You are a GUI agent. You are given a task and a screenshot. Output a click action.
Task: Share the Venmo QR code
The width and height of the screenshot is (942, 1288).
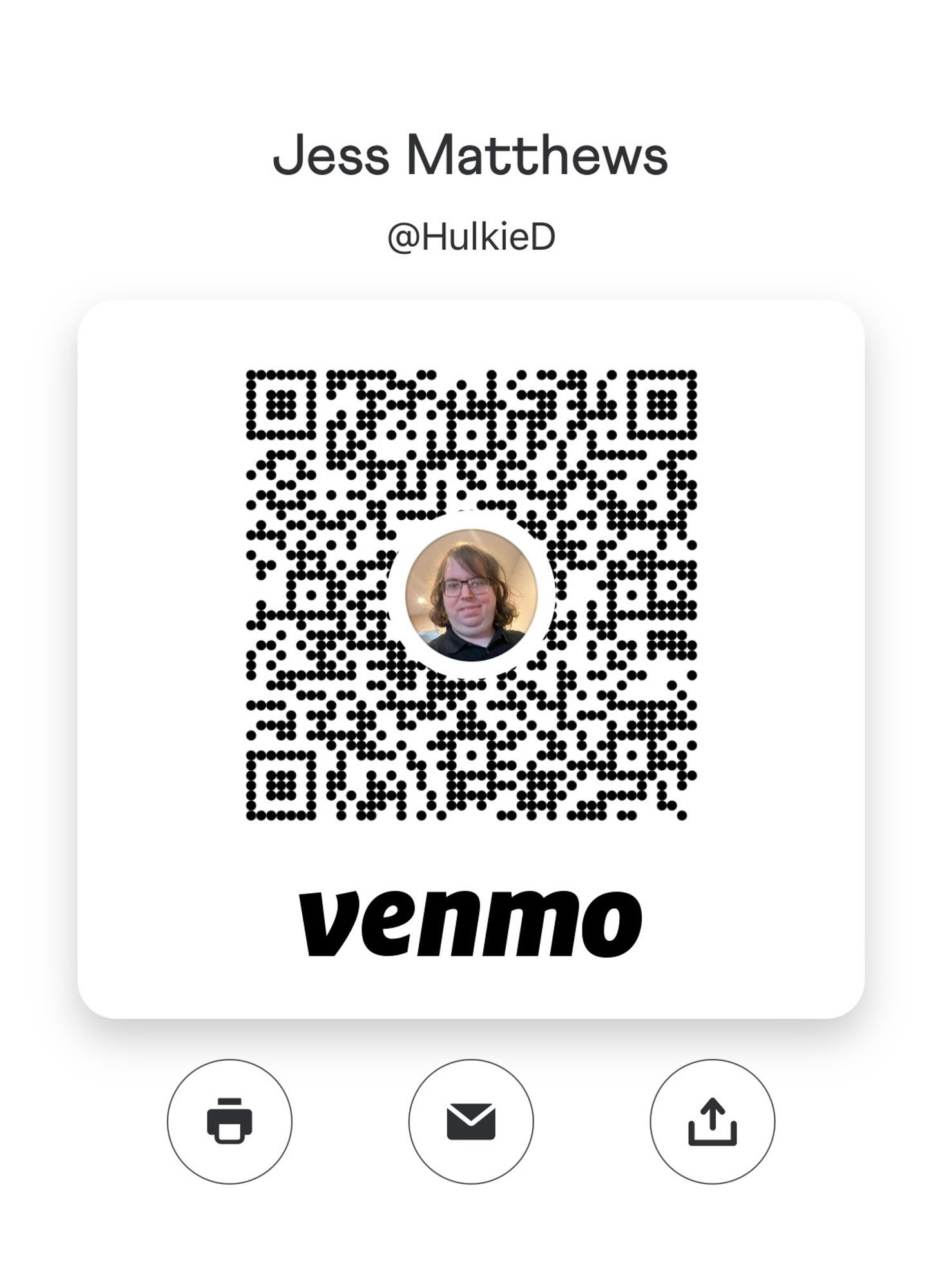[712, 1121]
